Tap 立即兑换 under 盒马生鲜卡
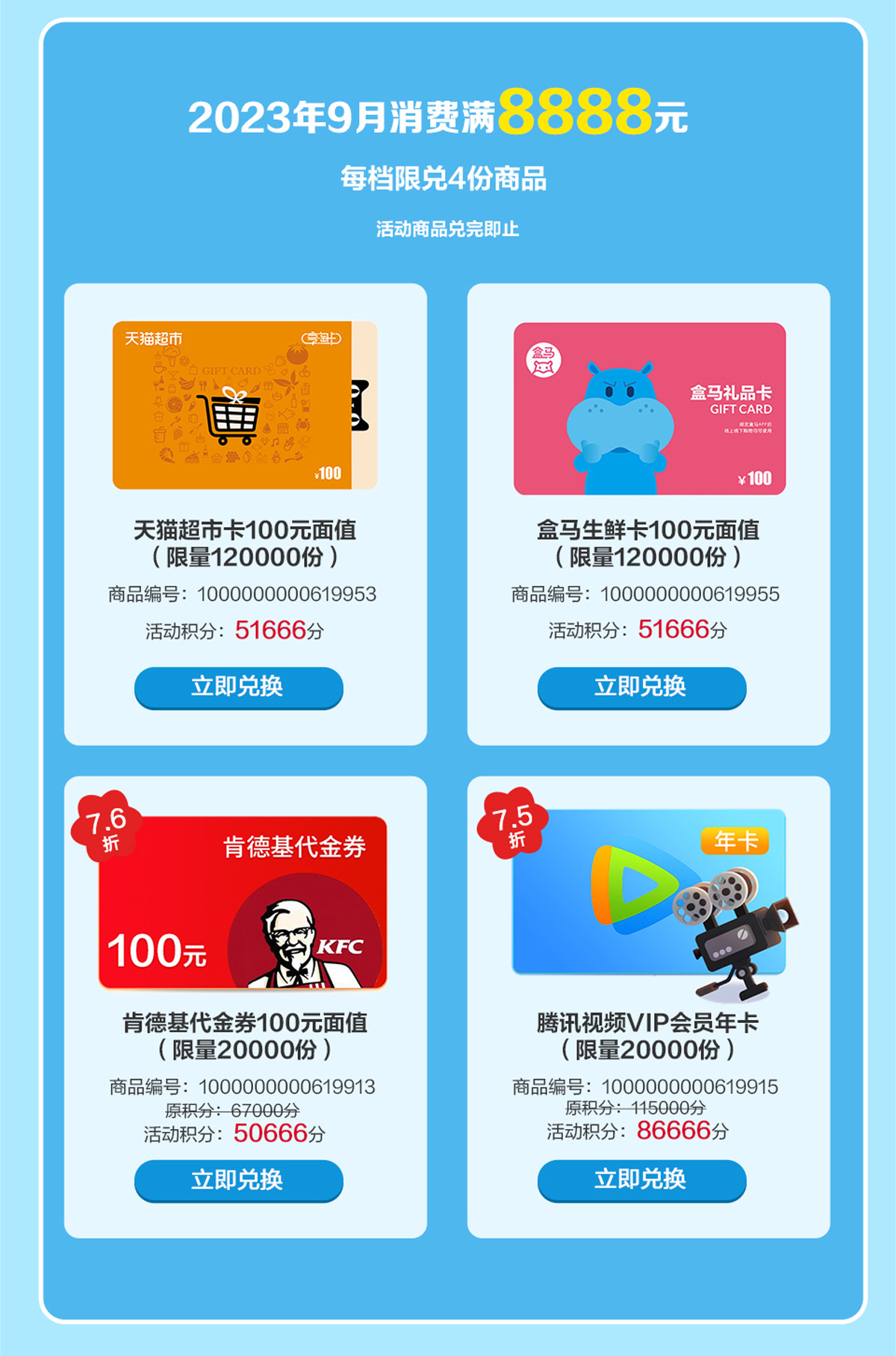Viewport: 896px width, 1356px height. 641,687
